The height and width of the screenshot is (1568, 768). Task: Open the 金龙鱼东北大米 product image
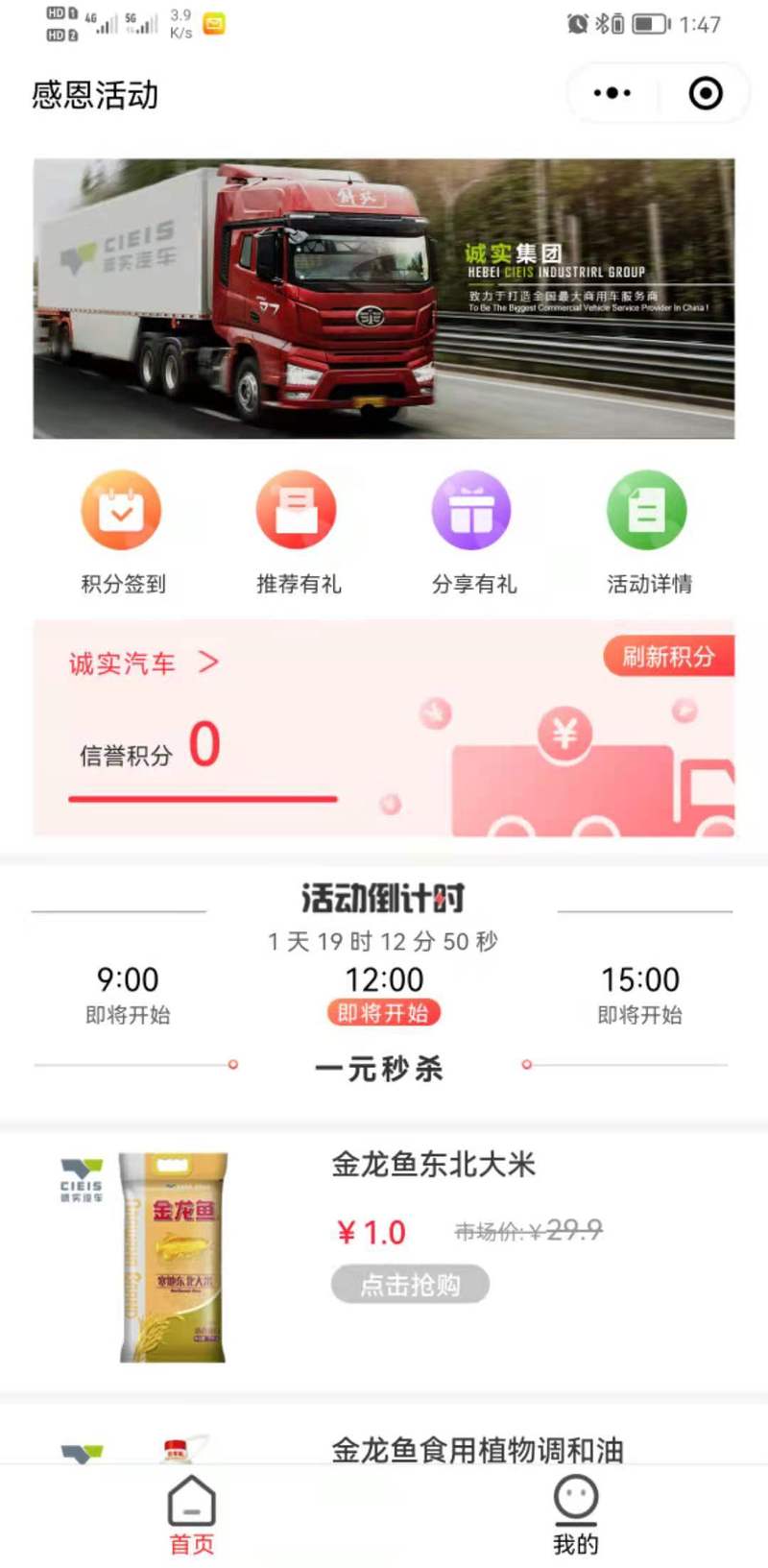point(173,1258)
